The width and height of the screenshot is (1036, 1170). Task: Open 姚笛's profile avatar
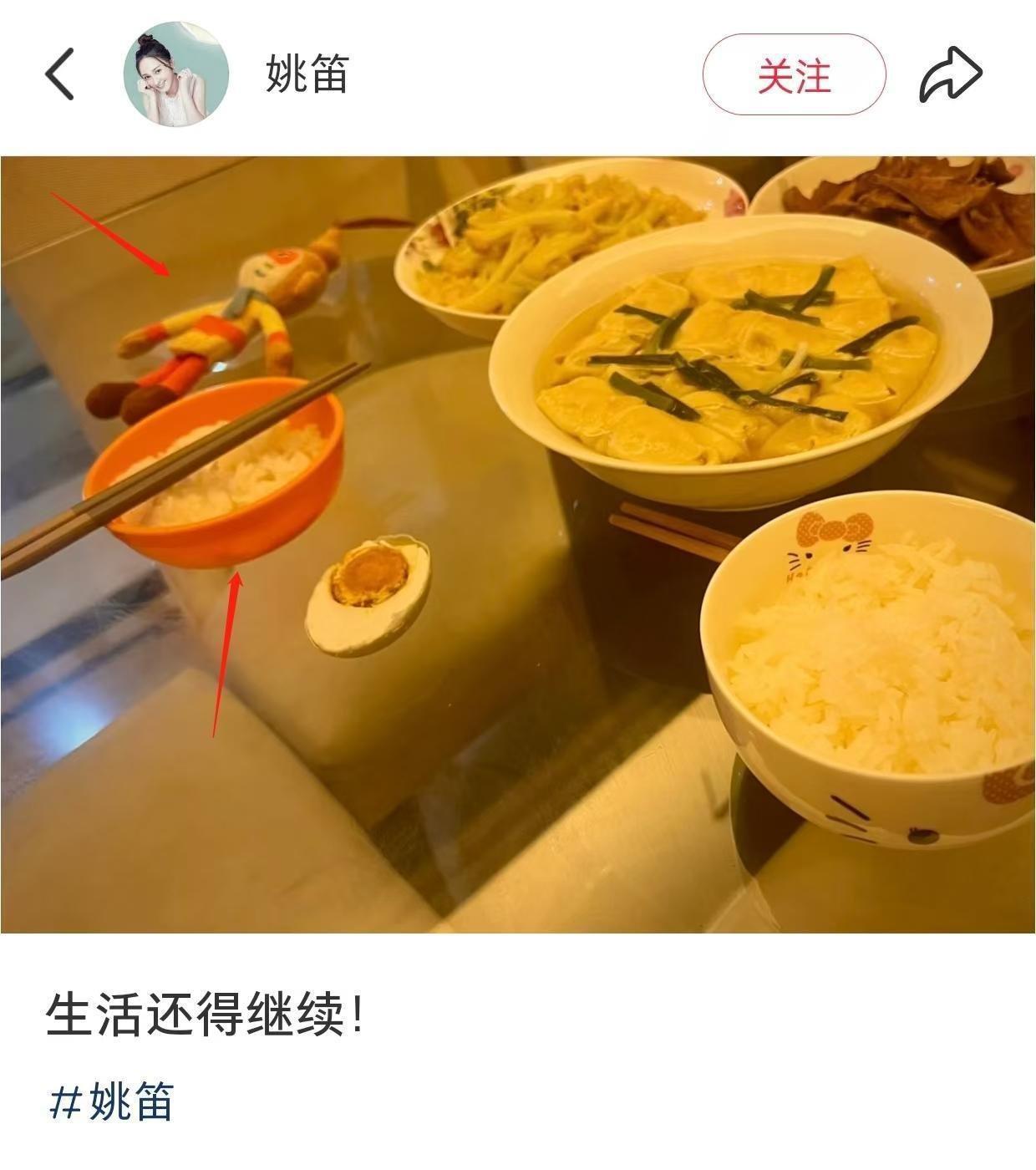(176, 74)
